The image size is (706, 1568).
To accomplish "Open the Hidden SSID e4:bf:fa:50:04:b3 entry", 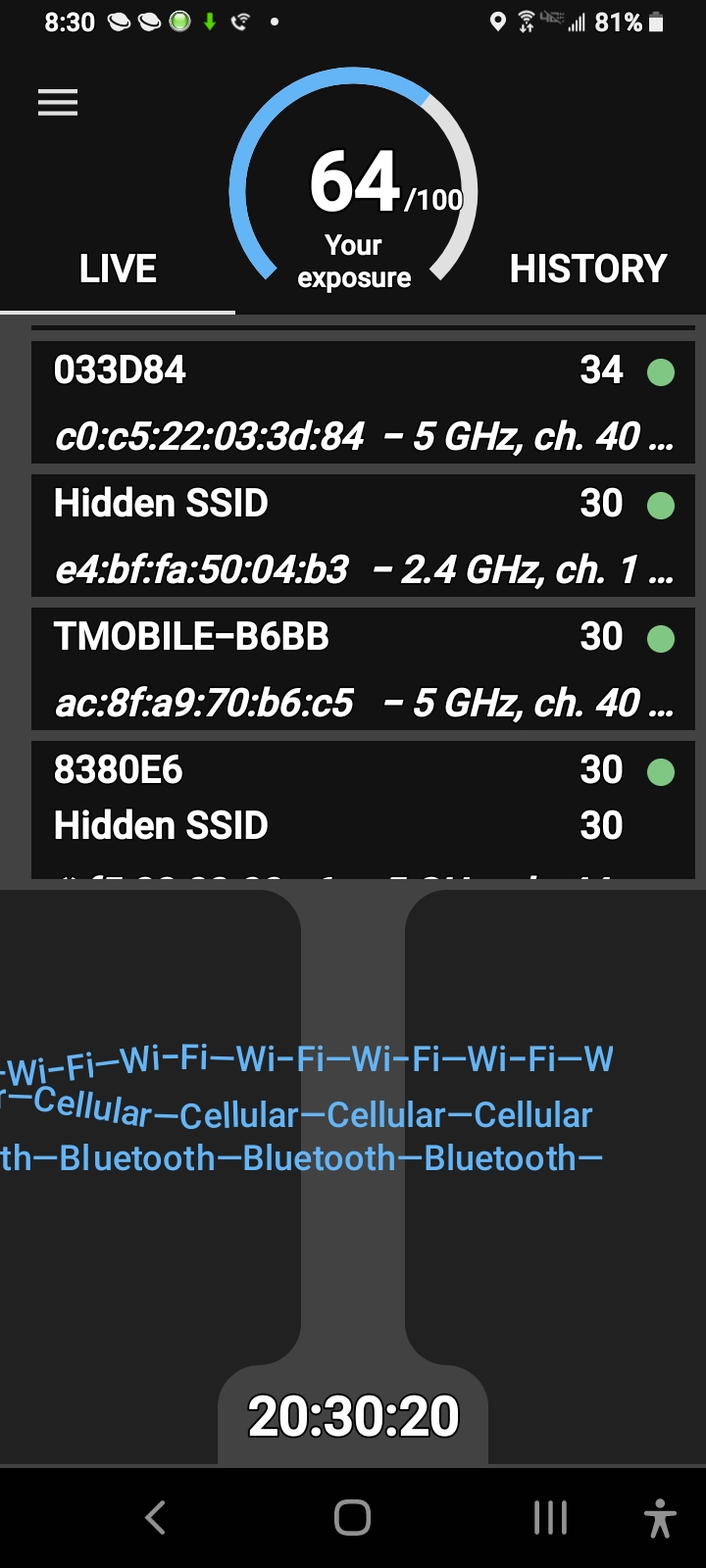I will coord(363,535).
